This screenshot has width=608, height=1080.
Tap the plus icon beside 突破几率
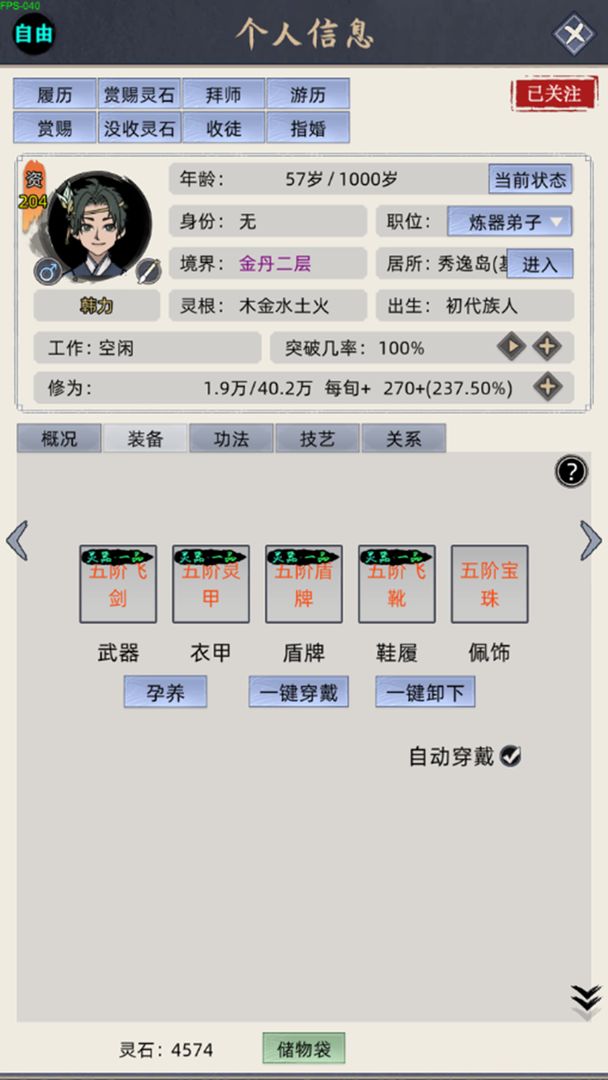[546, 347]
